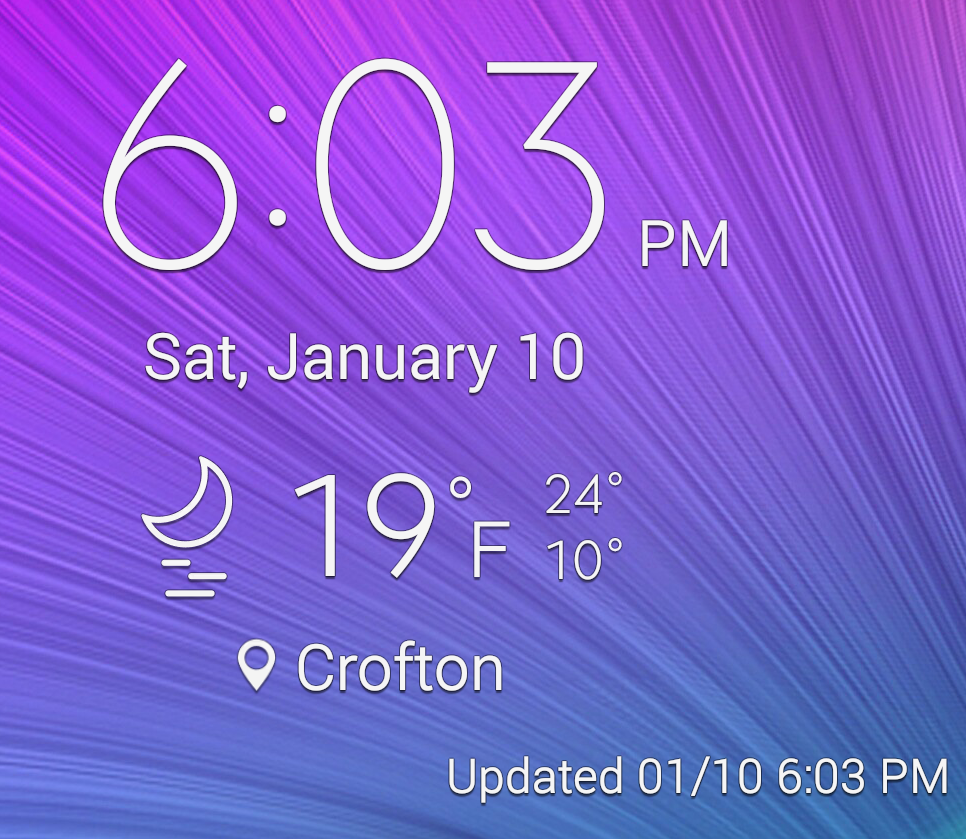Open the 19°F weather forecast details
This screenshot has width=966, height=839.
tap(398, 528)
